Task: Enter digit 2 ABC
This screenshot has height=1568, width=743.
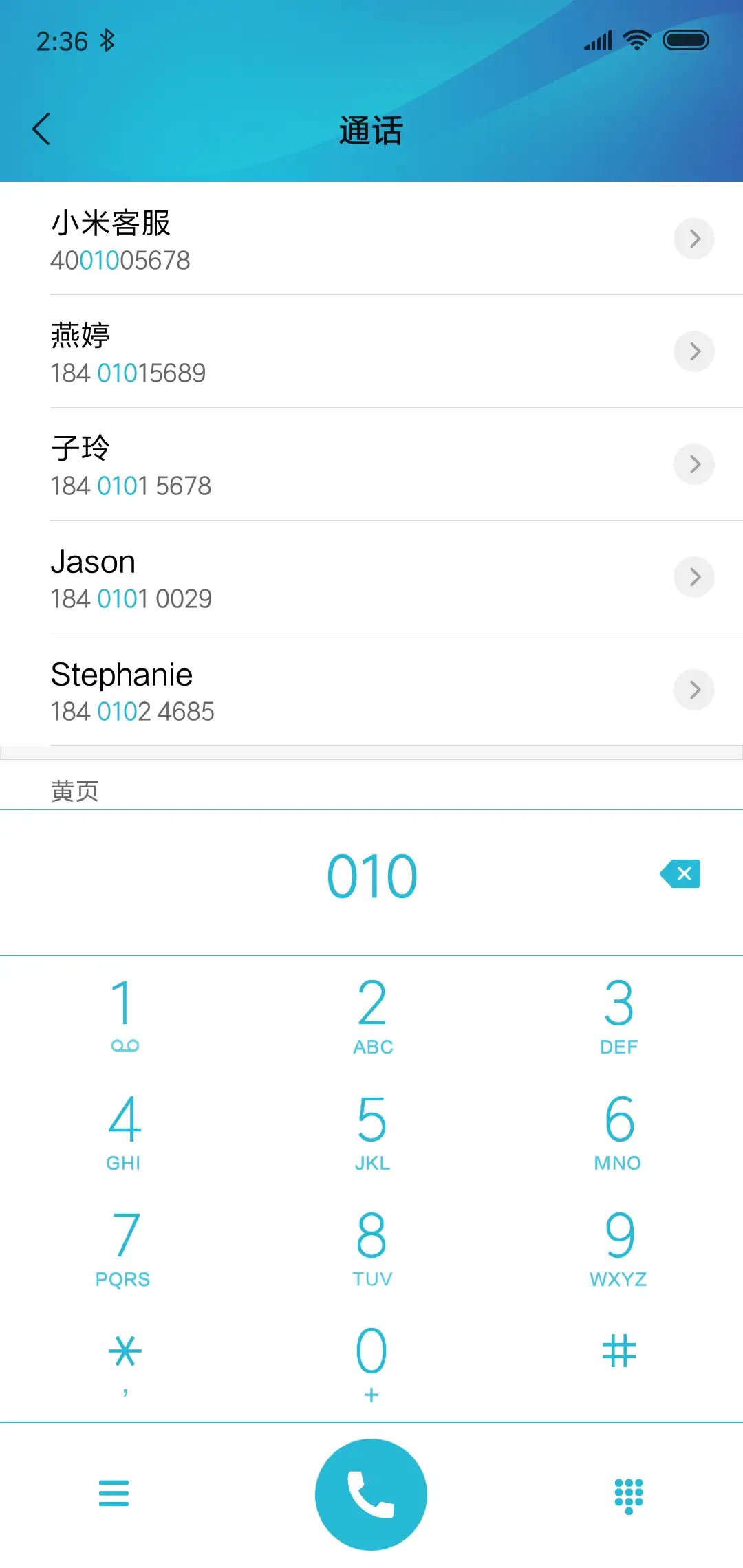Action: pyautogui.click(x=372, y=1014)
